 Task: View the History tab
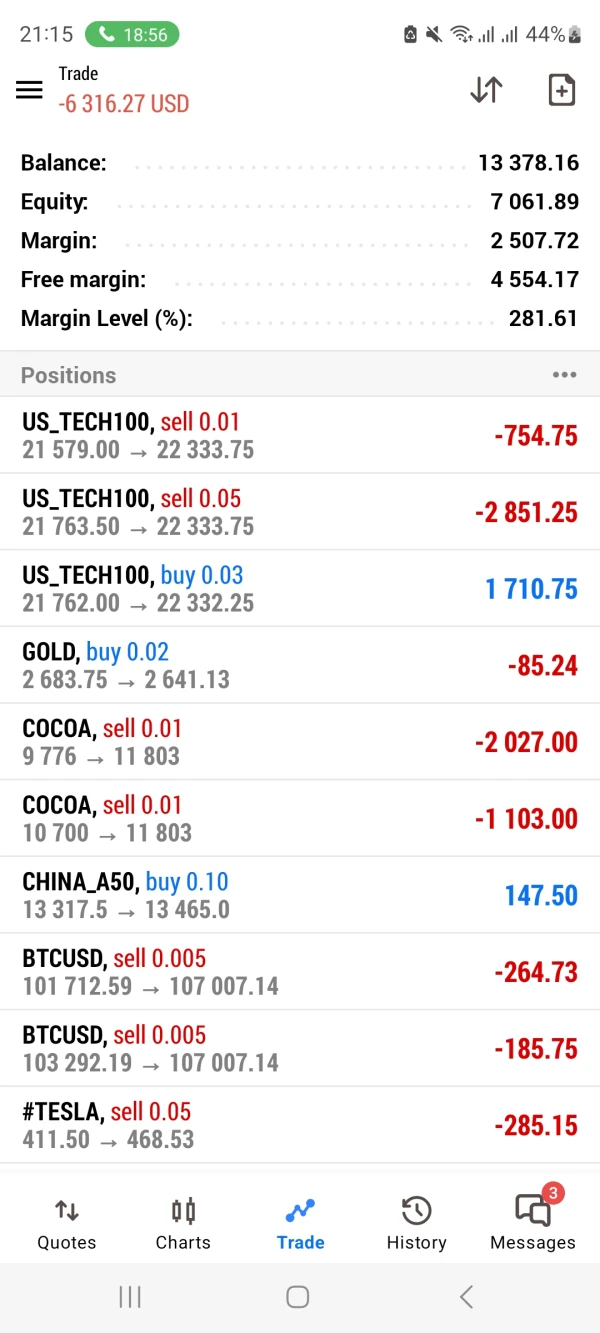[416, 1224]
